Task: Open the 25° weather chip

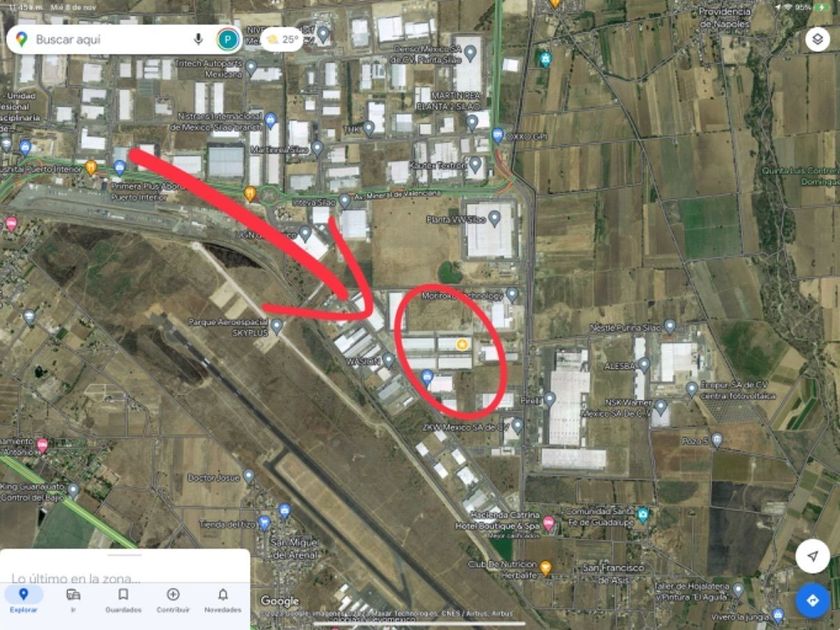Action: pos(282,39)
